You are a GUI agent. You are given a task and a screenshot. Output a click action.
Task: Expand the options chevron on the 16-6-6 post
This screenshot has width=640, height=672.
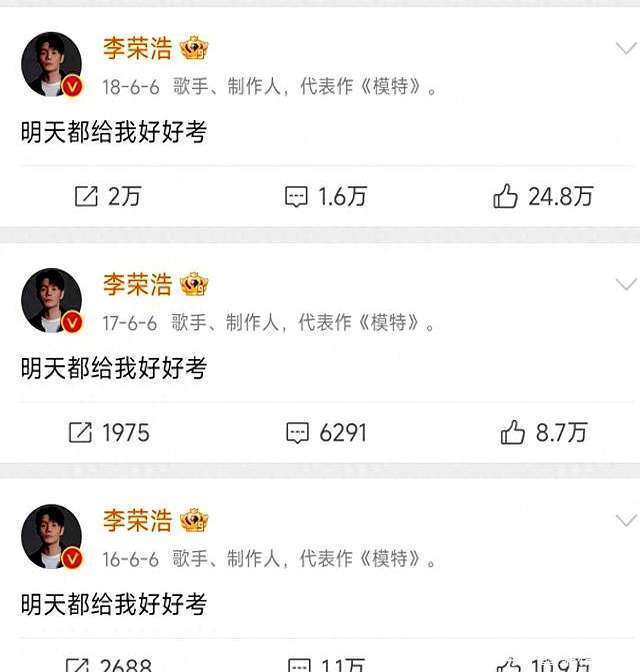pos(626,520)
